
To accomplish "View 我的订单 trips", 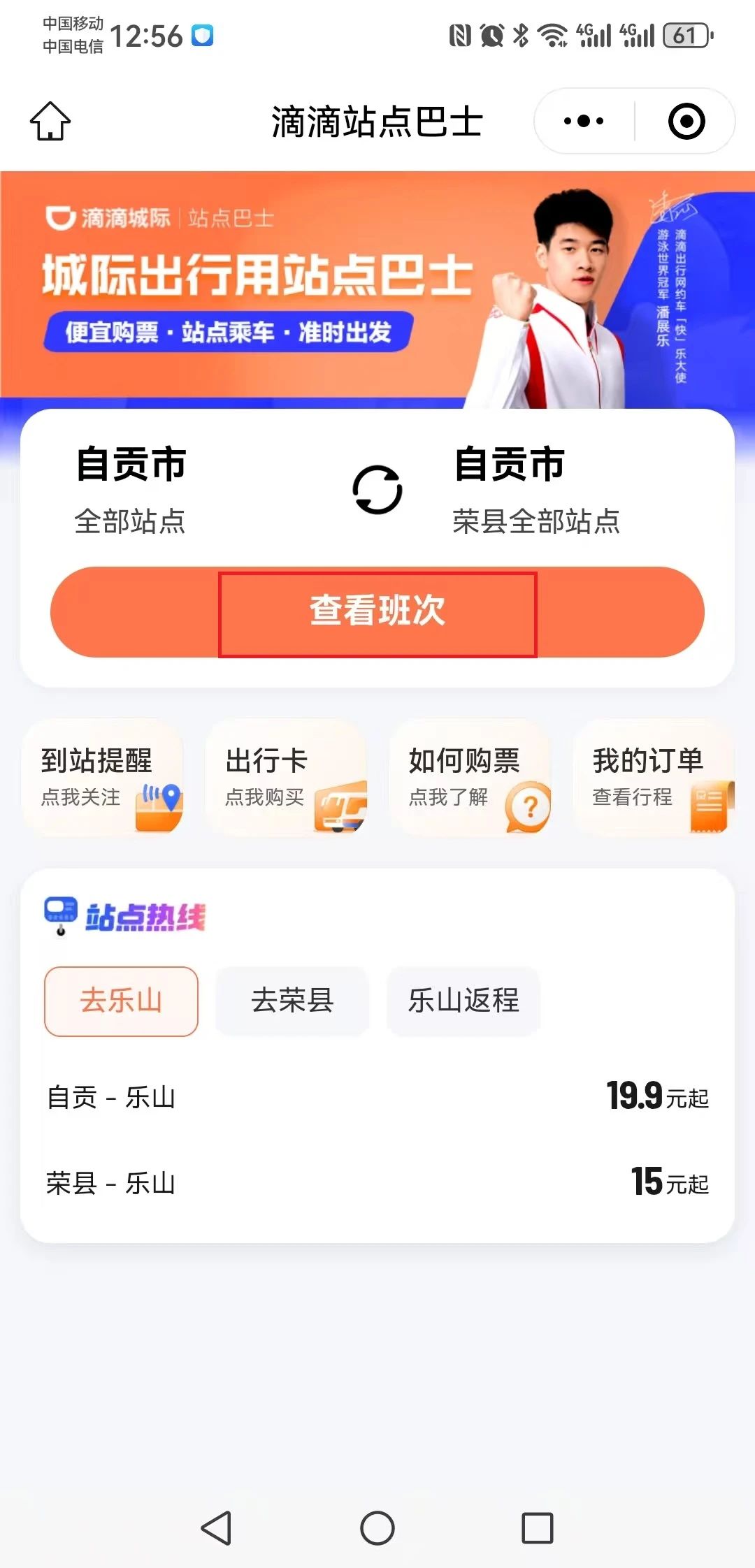I will 653,778.
